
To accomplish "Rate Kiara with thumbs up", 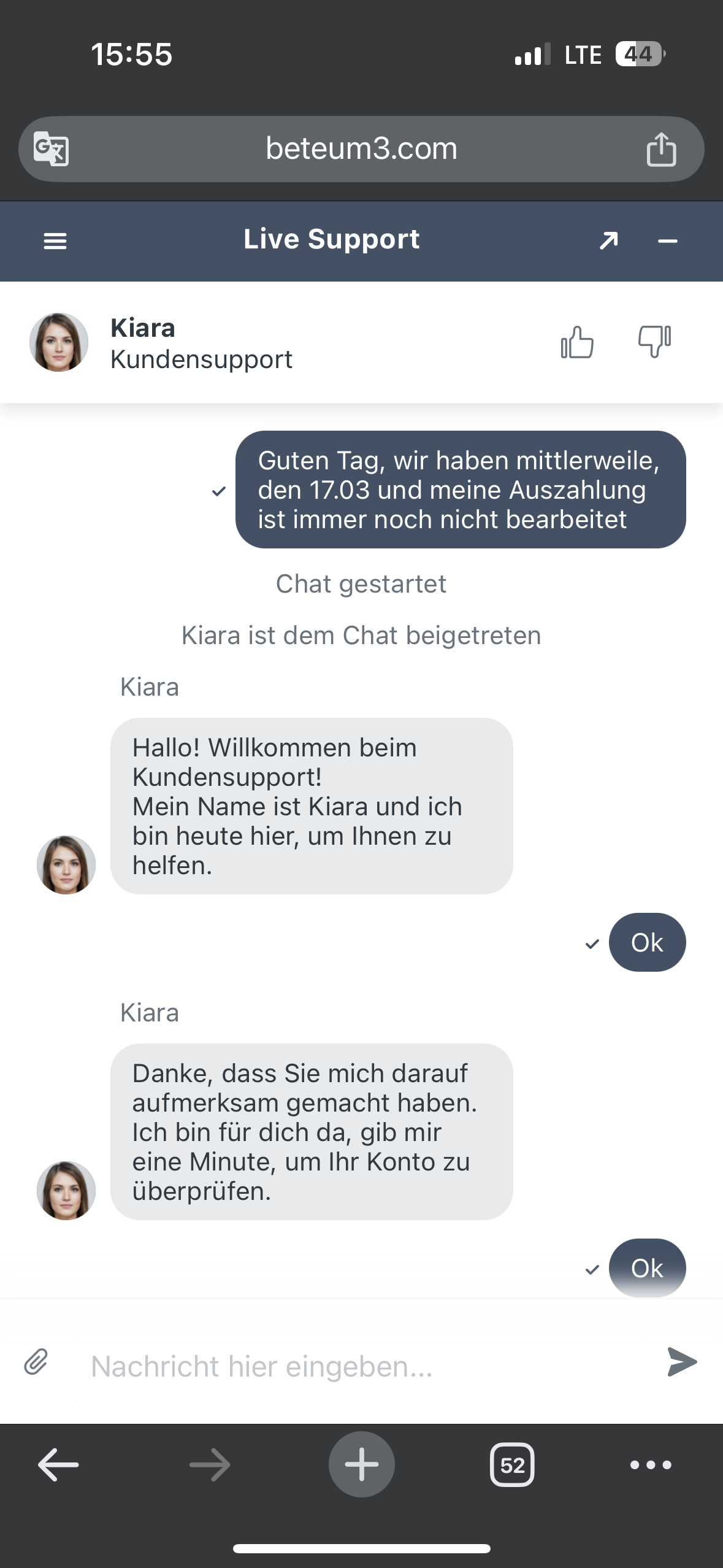I will [577, 342].
